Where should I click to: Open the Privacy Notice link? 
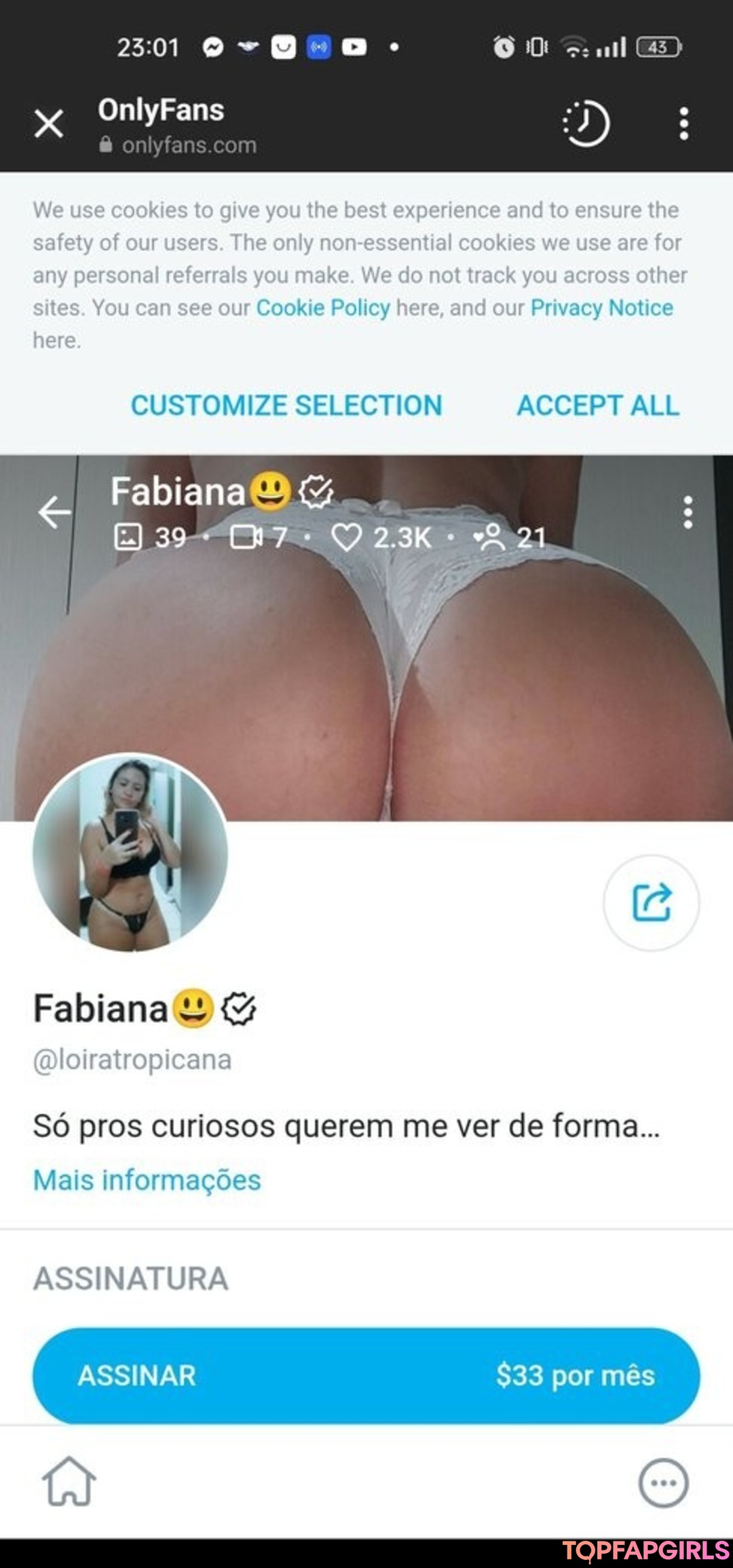[602, 308]
